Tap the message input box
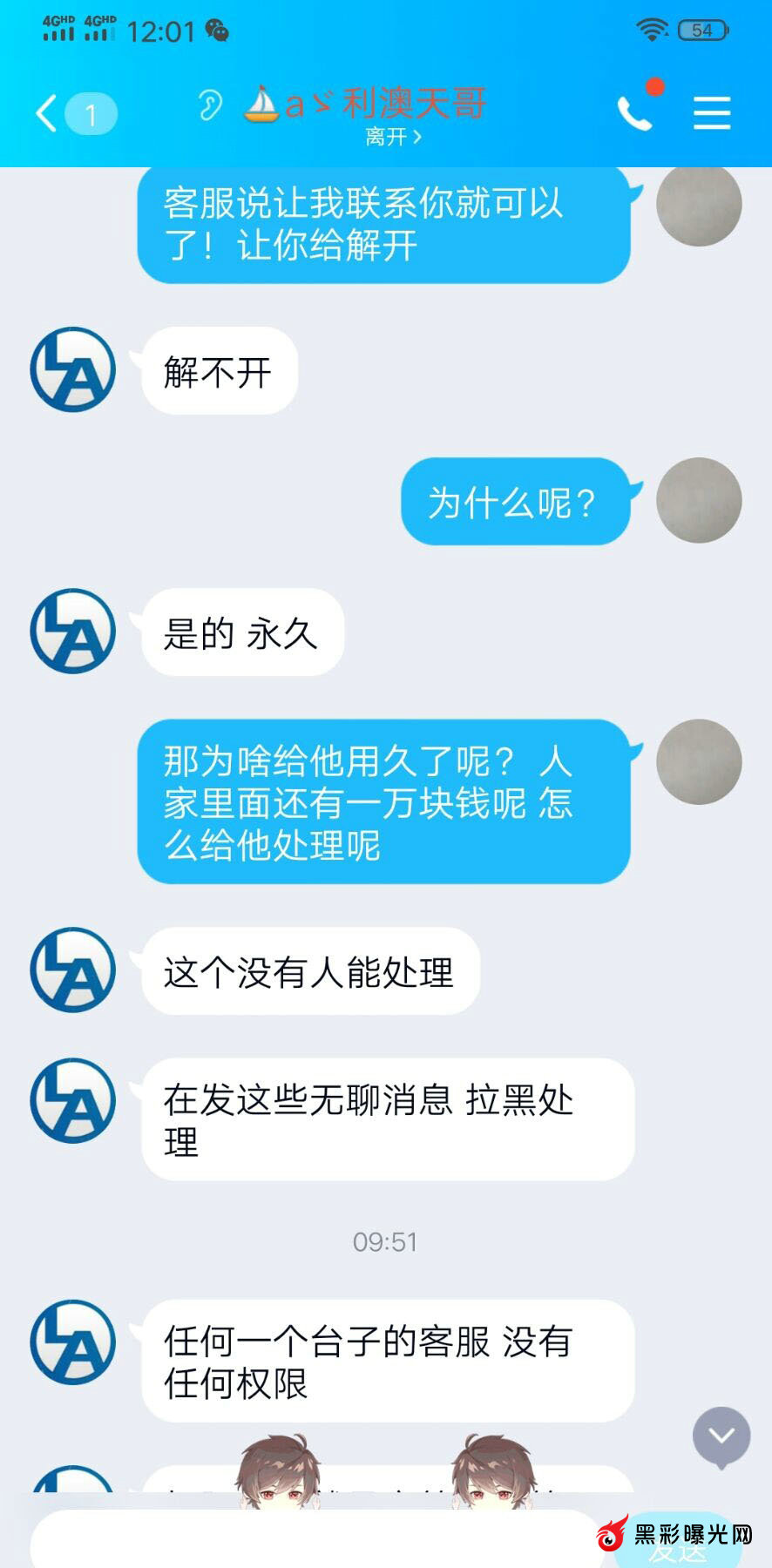The image size is (772, 1568). (x=314, y=1540)
